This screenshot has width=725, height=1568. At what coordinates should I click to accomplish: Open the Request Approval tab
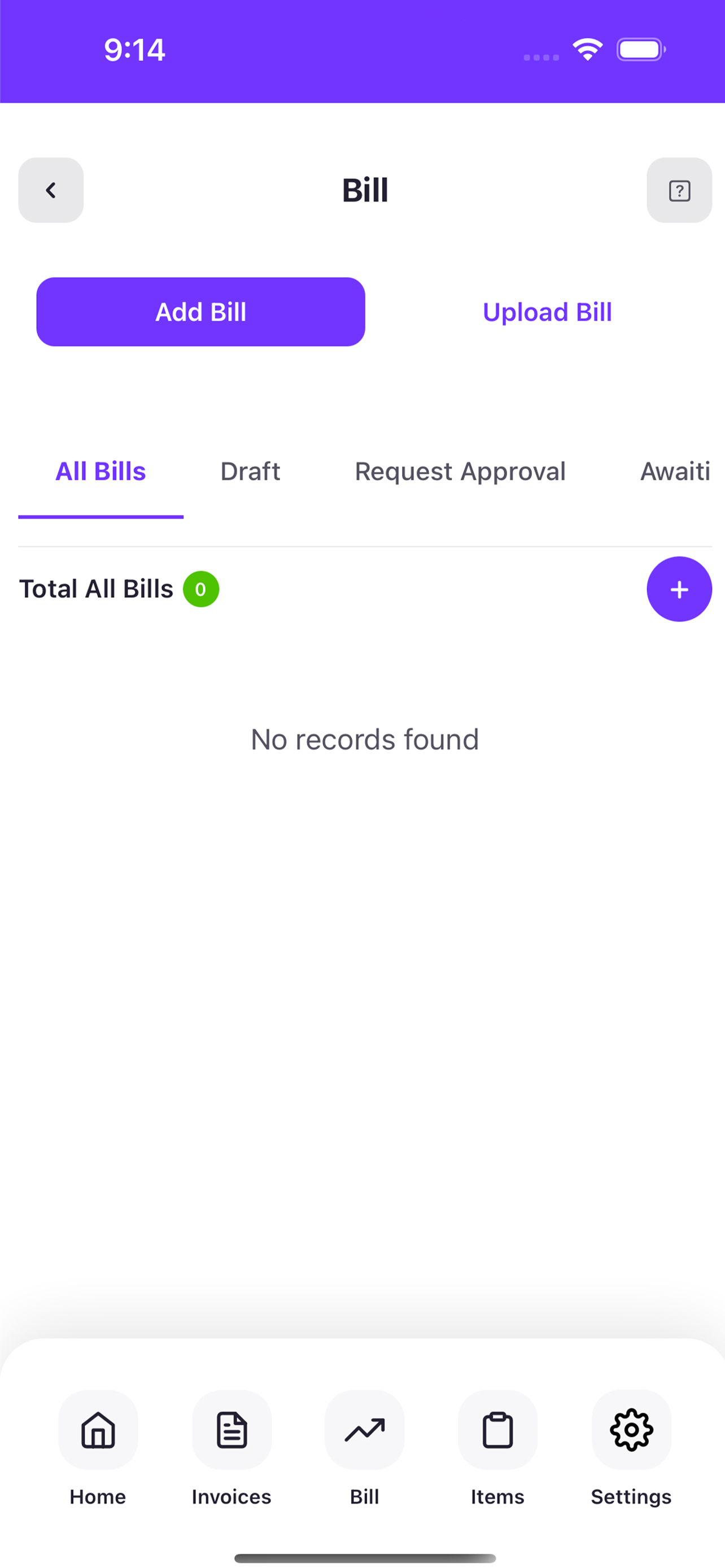[460, 472]
